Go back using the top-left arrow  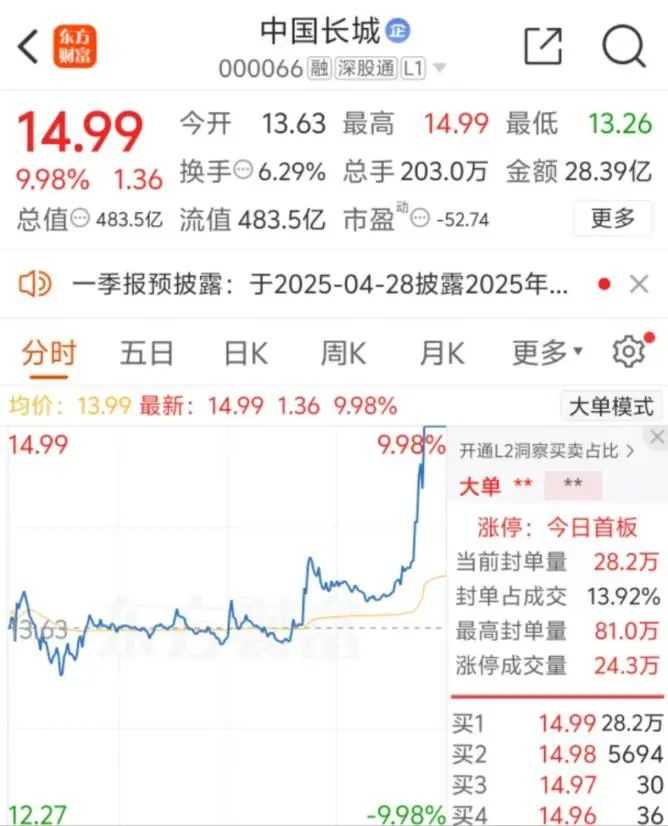29,46
